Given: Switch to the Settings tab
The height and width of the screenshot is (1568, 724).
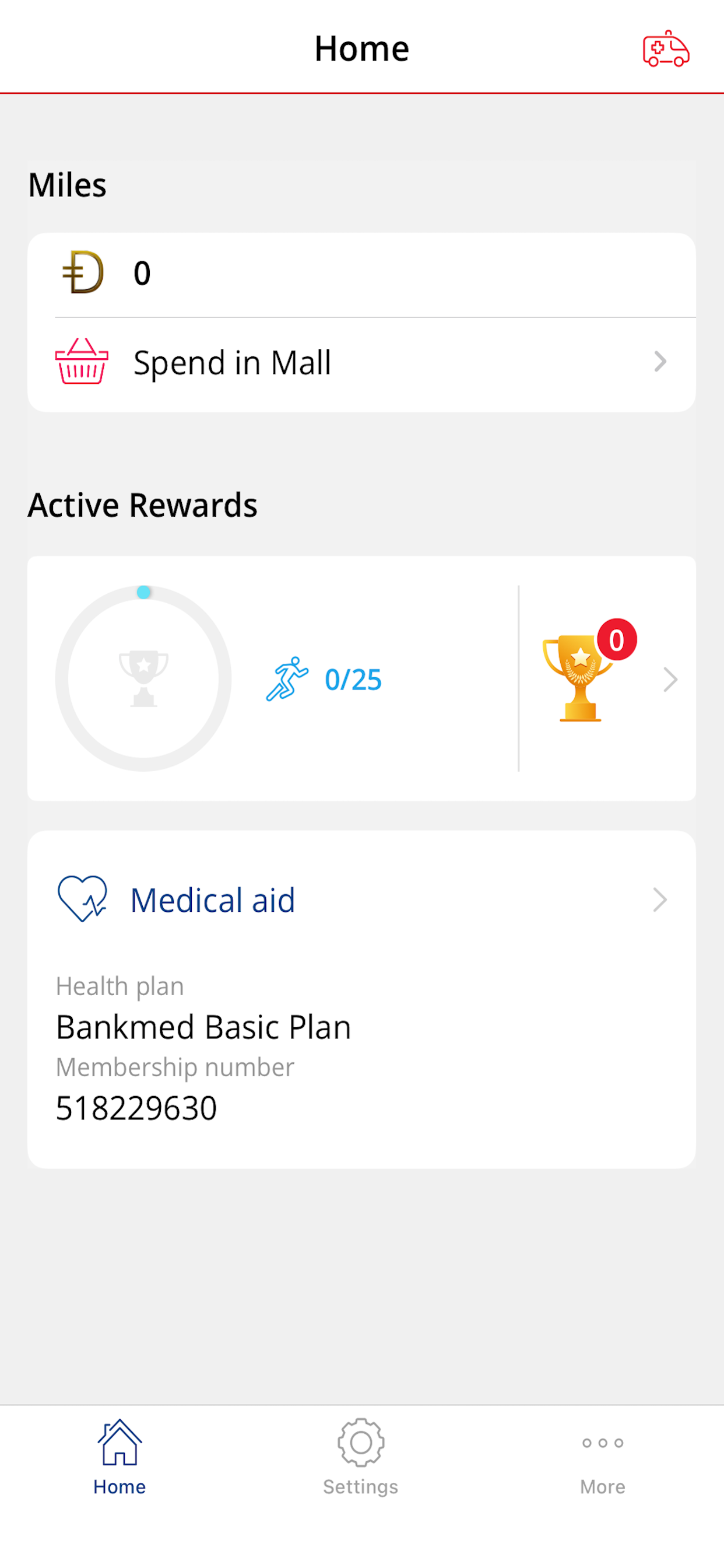Looking at the screenshot, I should 361,1461.
